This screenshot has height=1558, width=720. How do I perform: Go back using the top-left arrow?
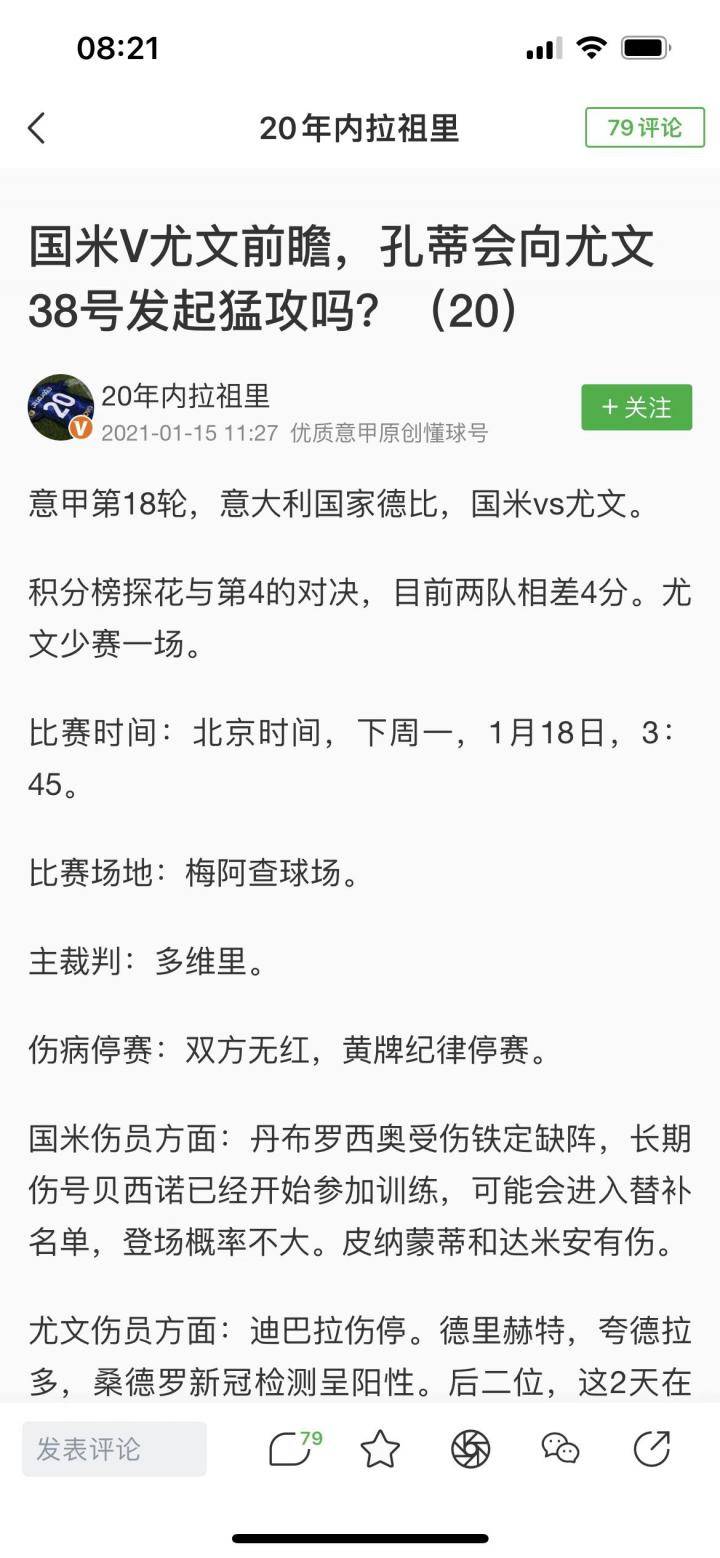pos(37,128)
